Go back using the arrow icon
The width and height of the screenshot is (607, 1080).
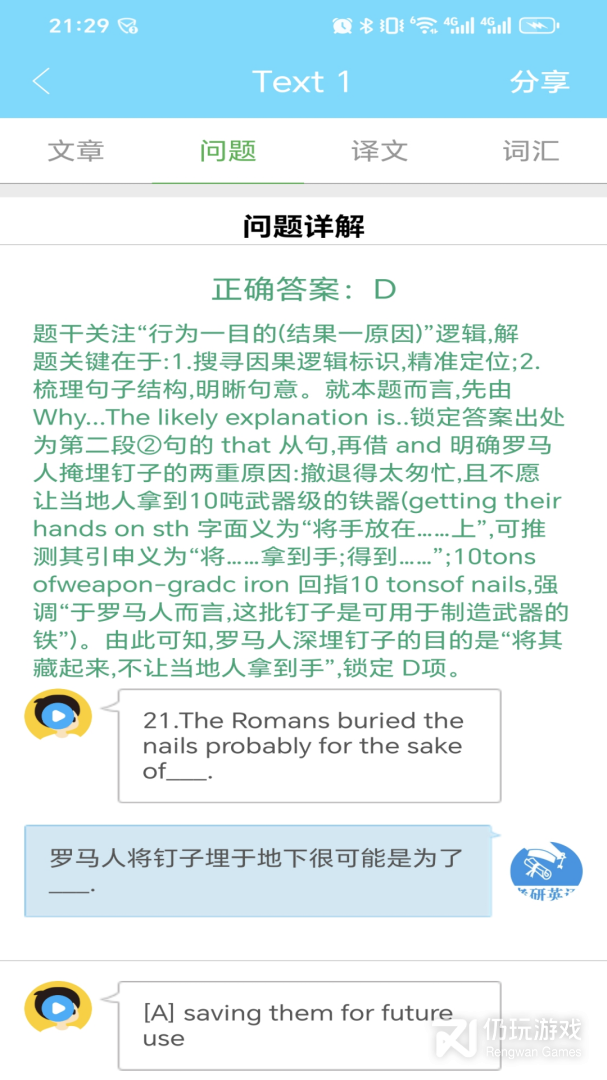[41, 82]
